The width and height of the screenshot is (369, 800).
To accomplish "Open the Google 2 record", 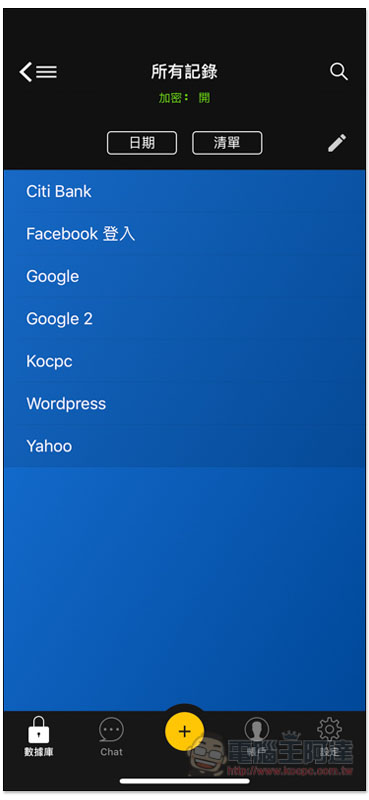I will 184,319.
